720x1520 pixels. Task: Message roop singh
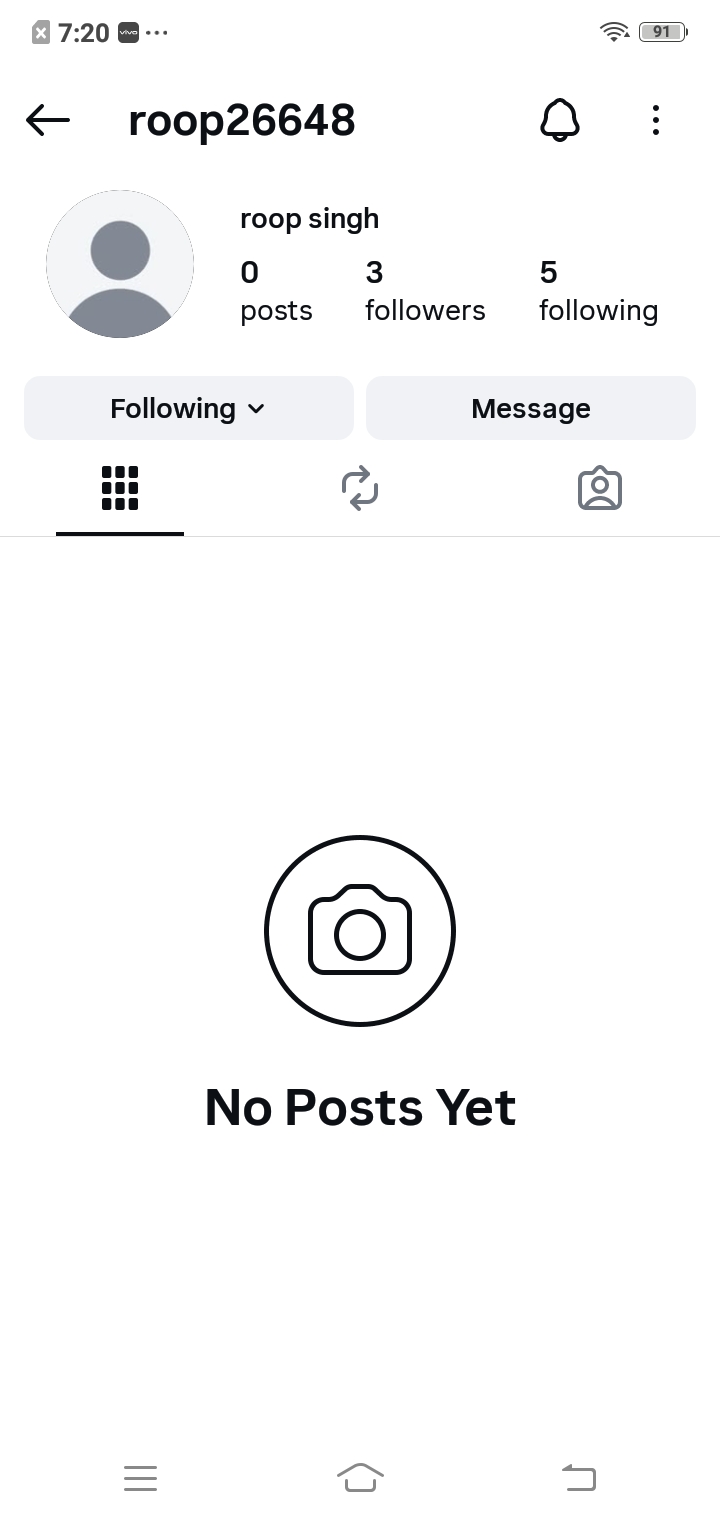pos(531,408)
